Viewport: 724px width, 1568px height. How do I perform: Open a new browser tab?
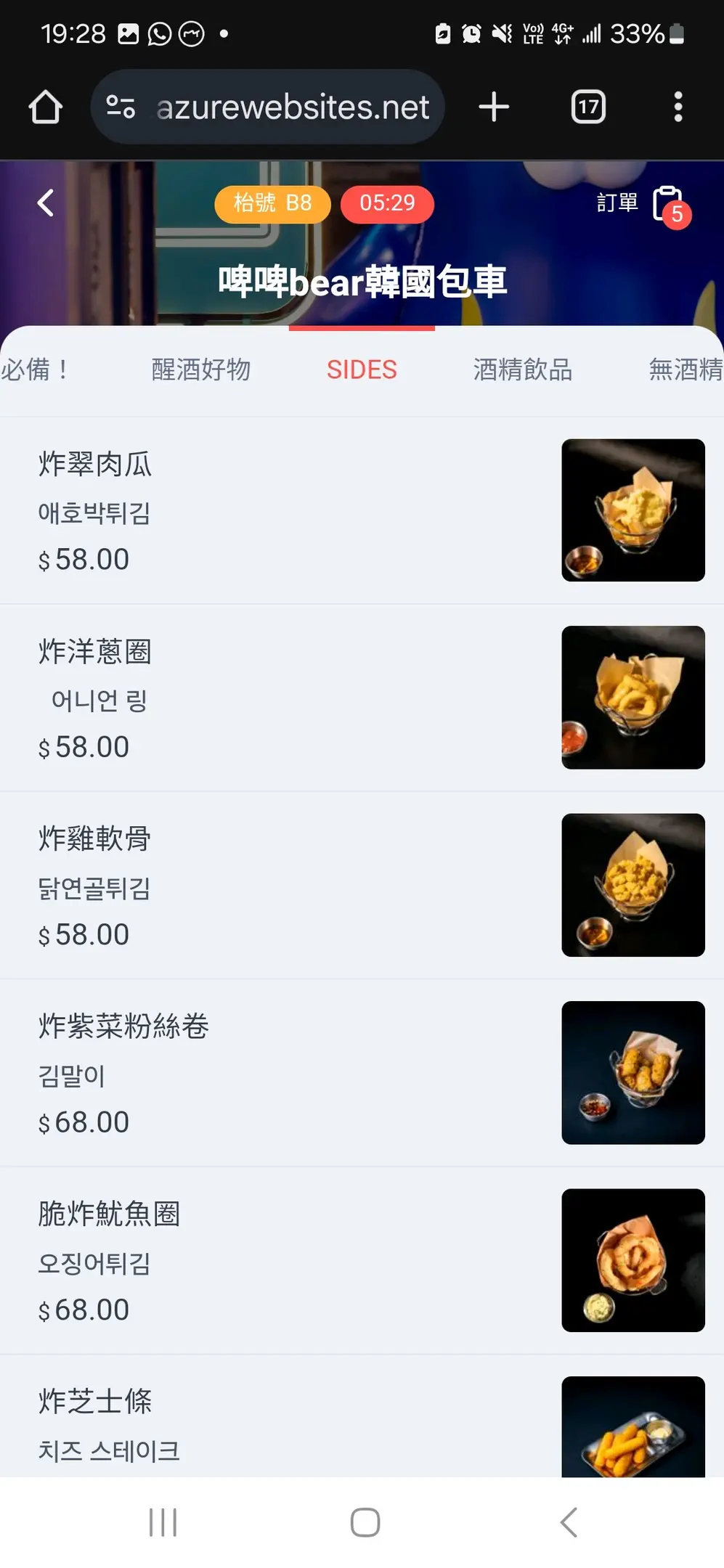494,107
